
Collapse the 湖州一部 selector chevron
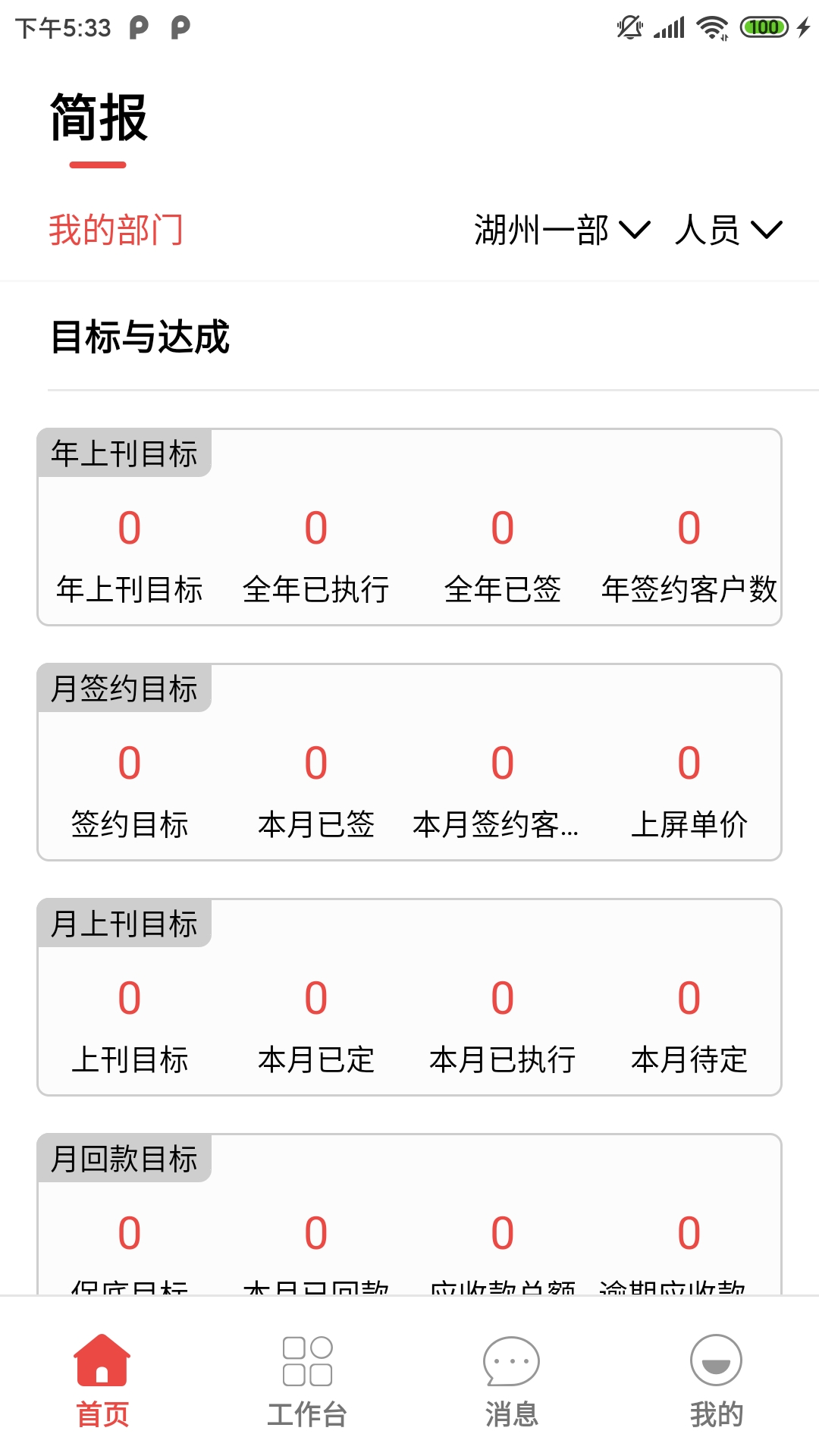[x=637, y=231]
